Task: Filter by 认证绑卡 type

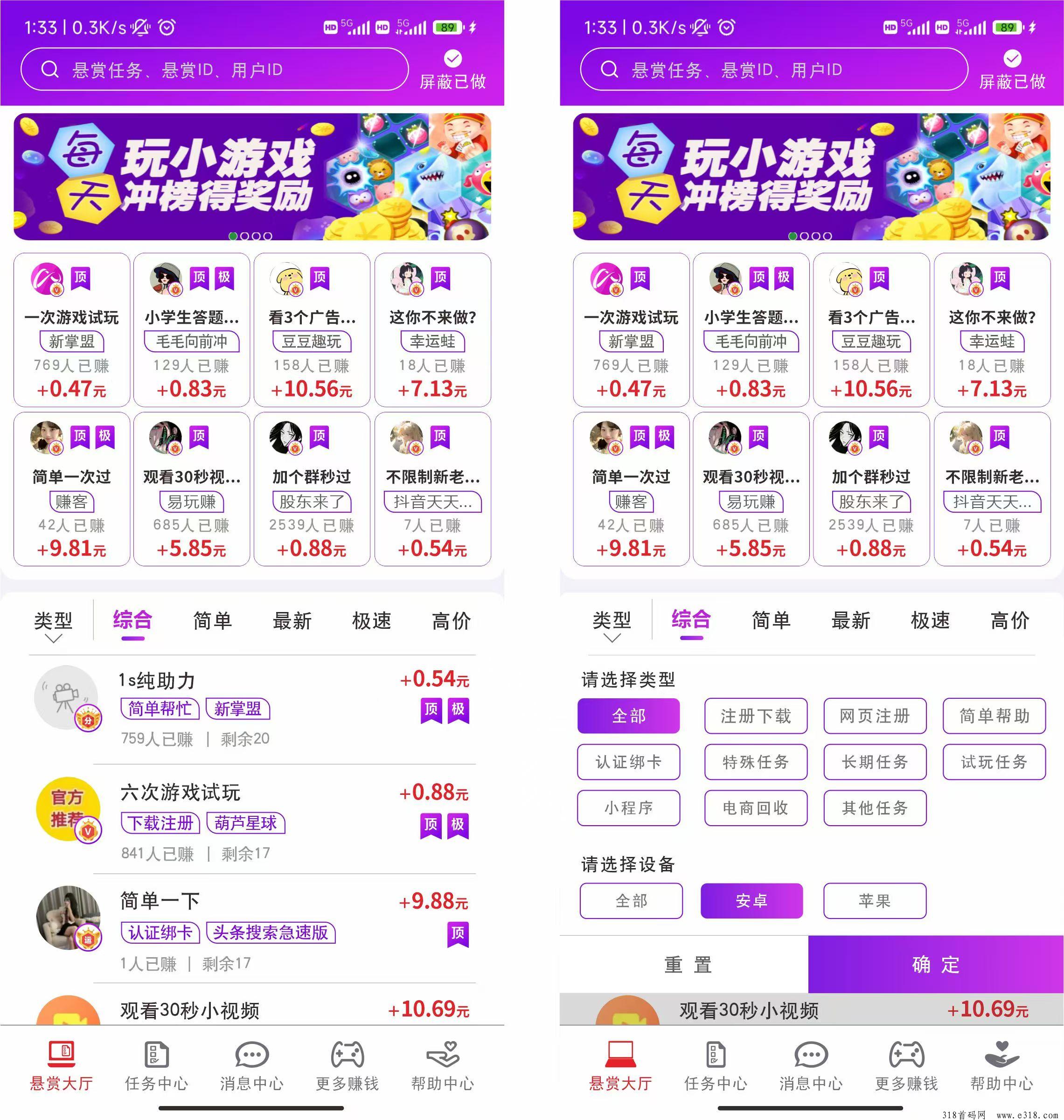Action: tap(628, 762)
